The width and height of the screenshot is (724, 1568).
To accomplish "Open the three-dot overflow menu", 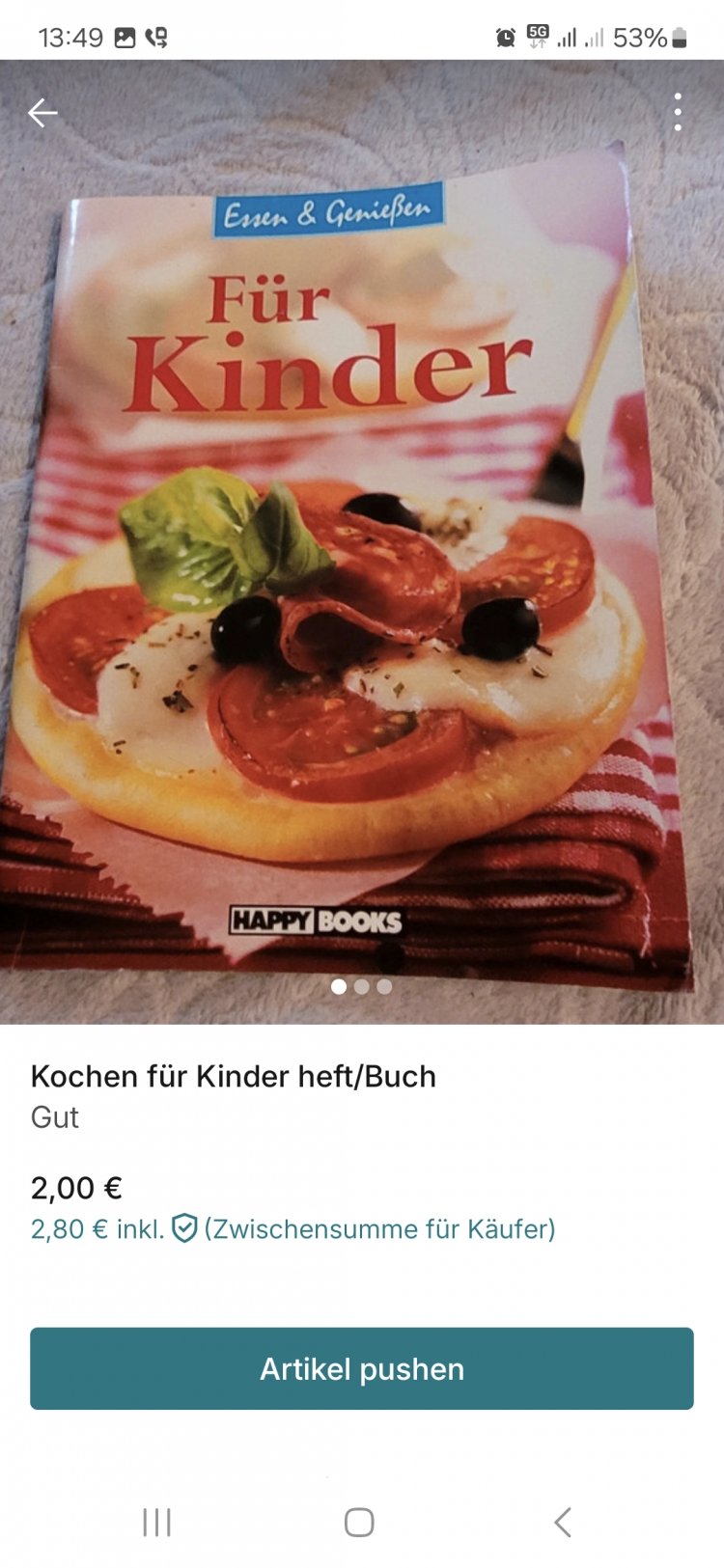I will tap(678, 113).
